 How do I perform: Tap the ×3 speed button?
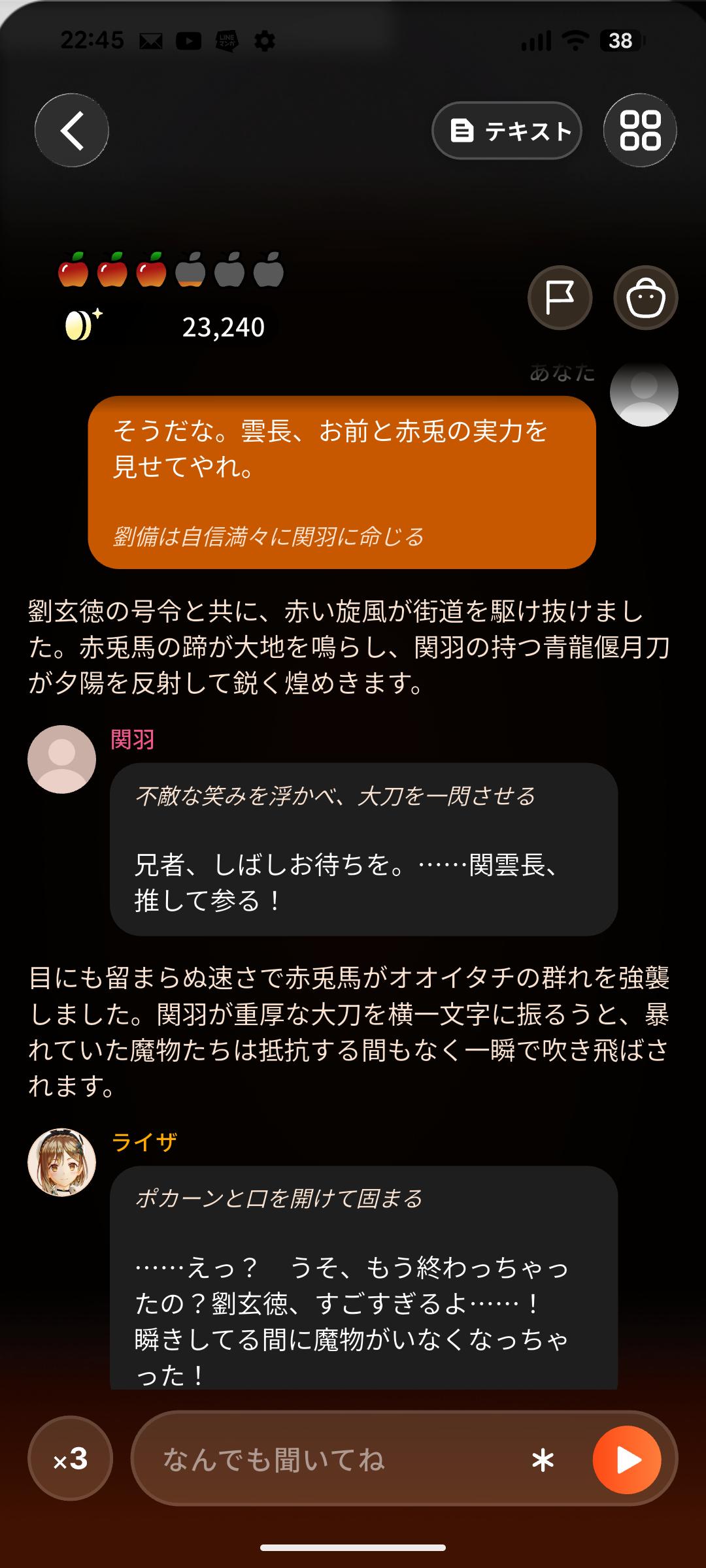click(71, 1458)
